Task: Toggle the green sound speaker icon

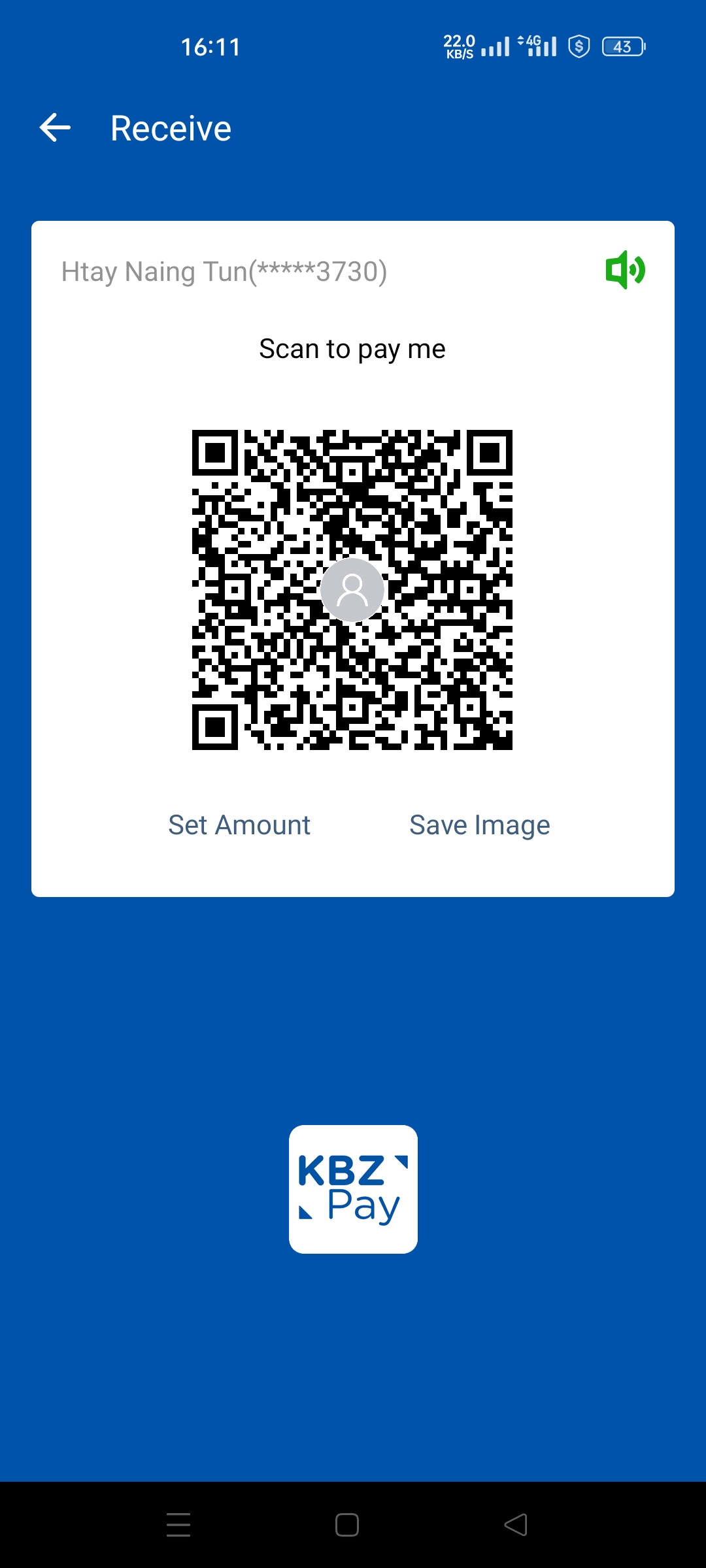Action: [625, 270]
